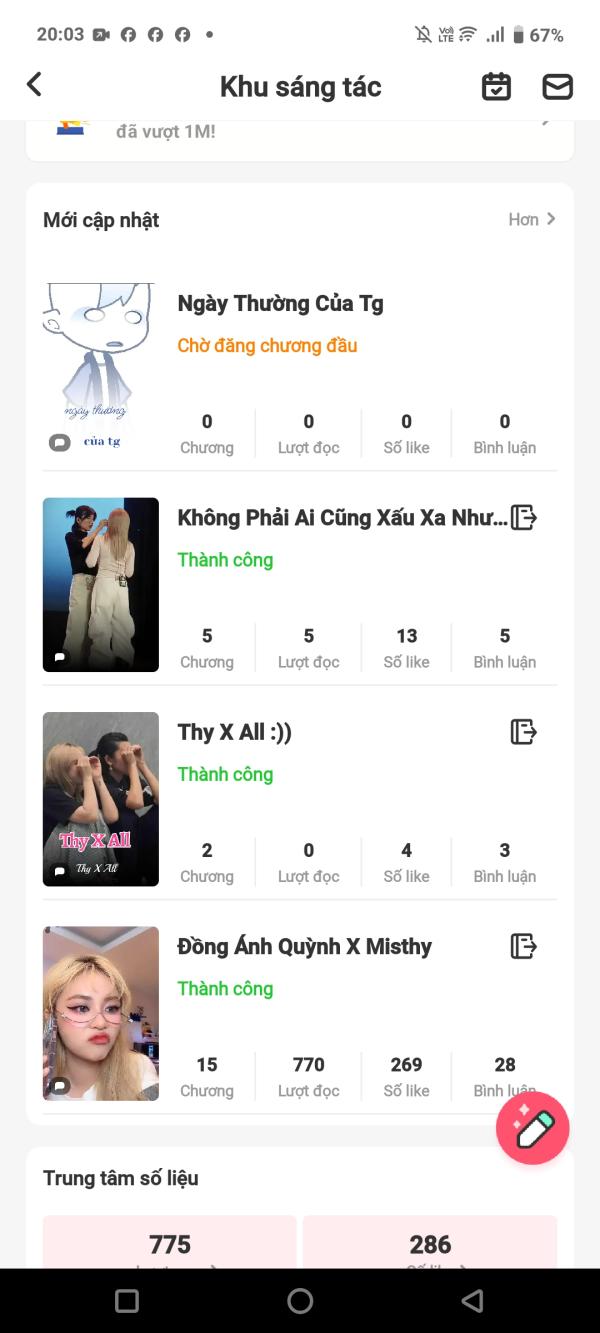Open story "Đồng Ánh Quỳnh X Misthy"
This screenshot has height=1333, width=600.
tap(304, 946)
